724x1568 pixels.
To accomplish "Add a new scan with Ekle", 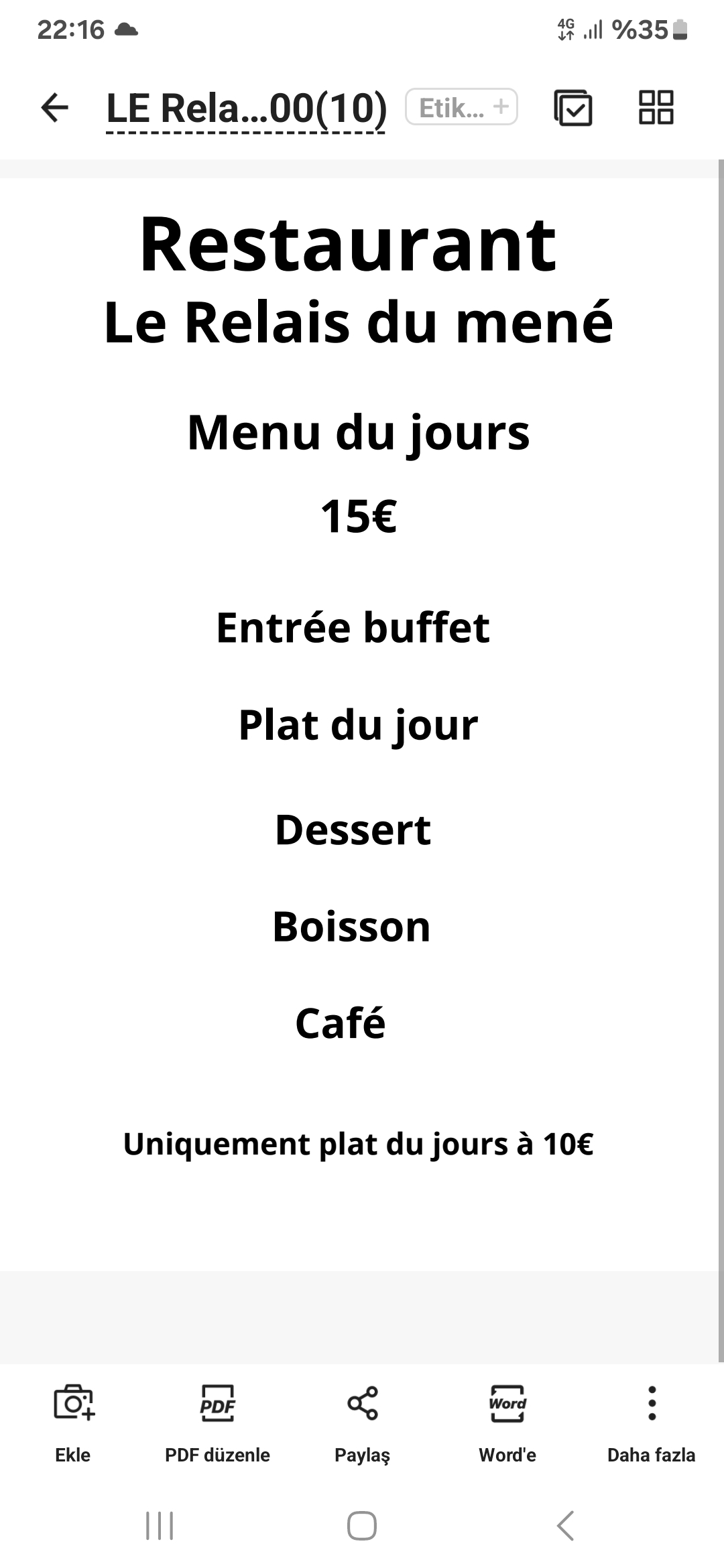I will click(73, 1425).
